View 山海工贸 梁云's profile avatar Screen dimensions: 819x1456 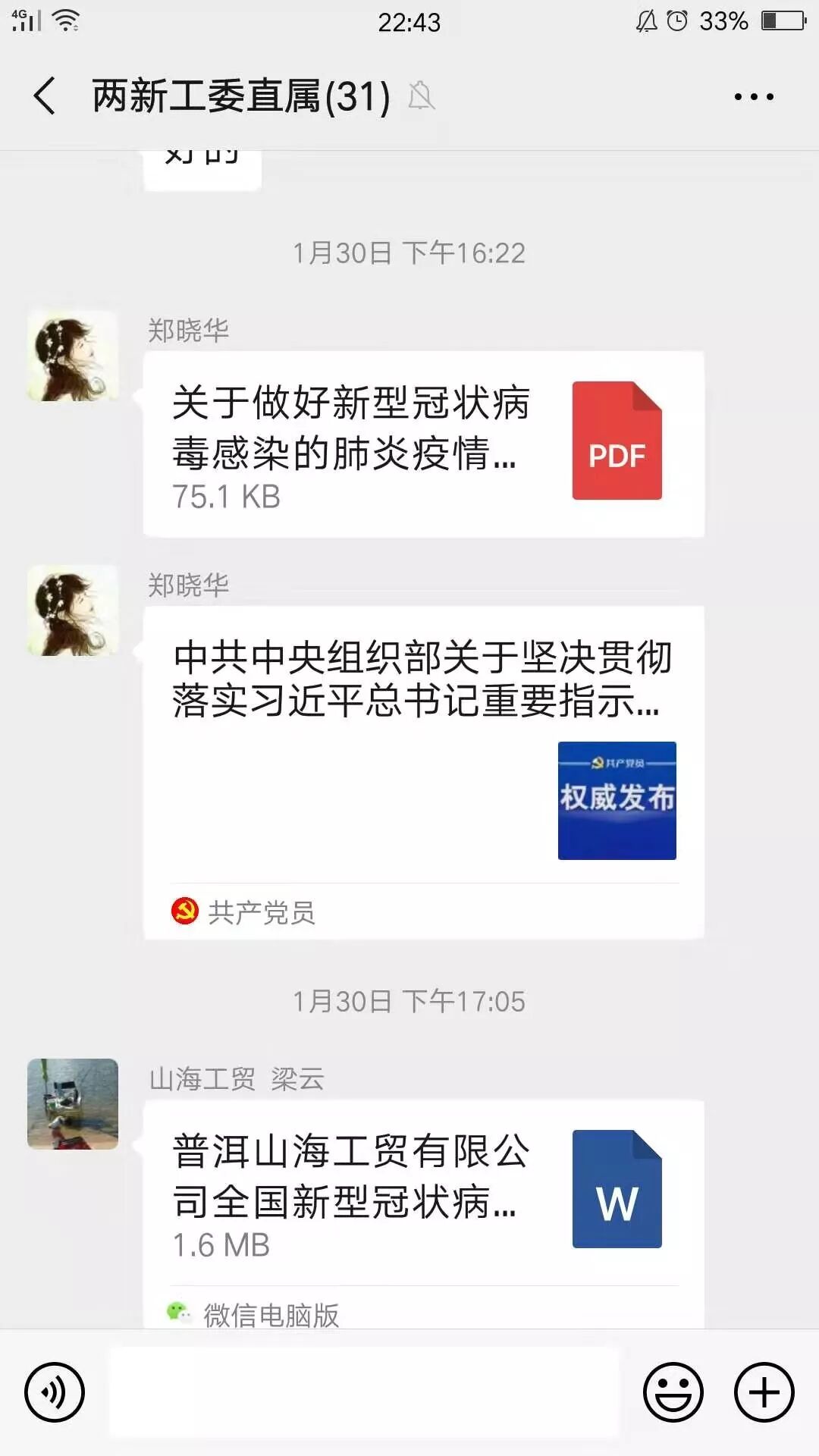pyautogui.click(x=73, y=1104)
